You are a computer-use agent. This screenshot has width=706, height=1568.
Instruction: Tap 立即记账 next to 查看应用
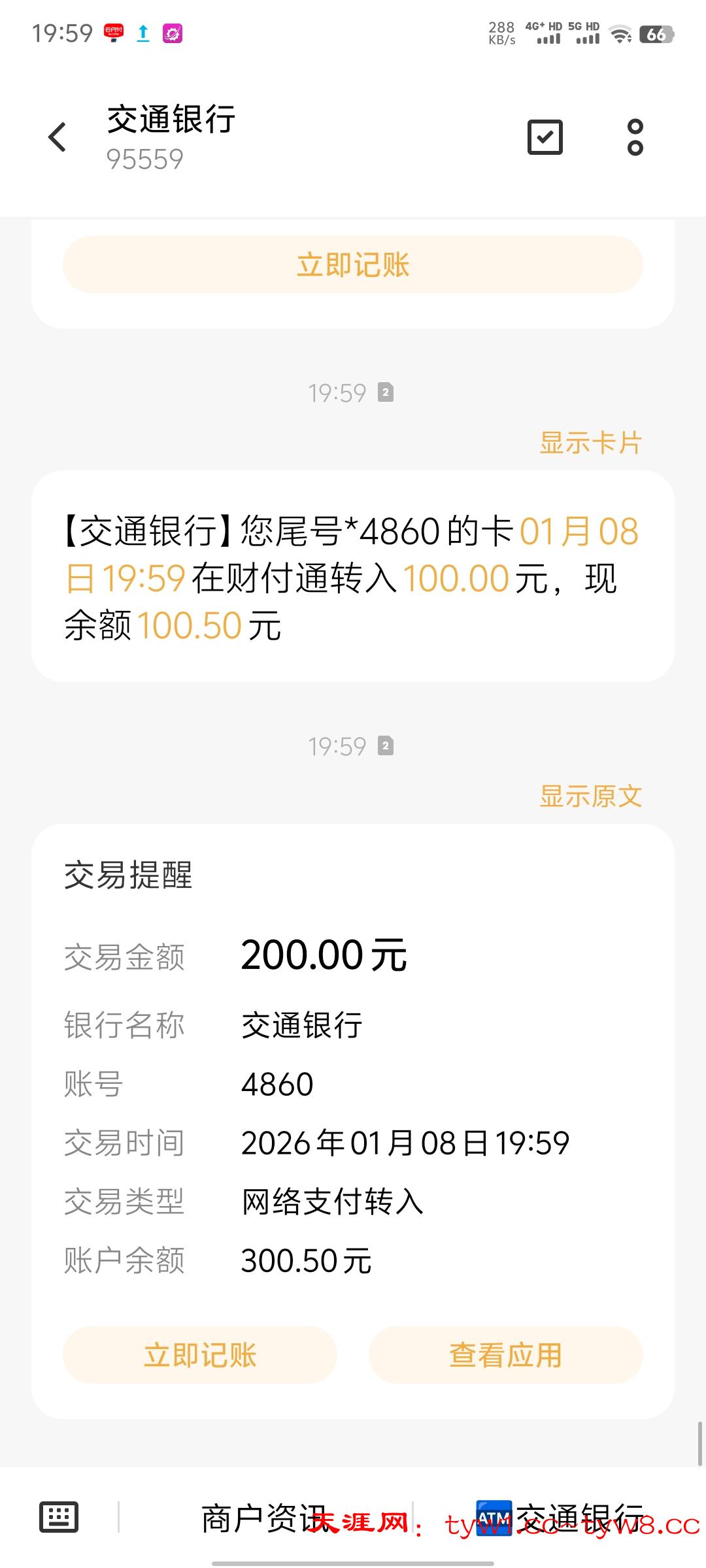[200, 1355]
